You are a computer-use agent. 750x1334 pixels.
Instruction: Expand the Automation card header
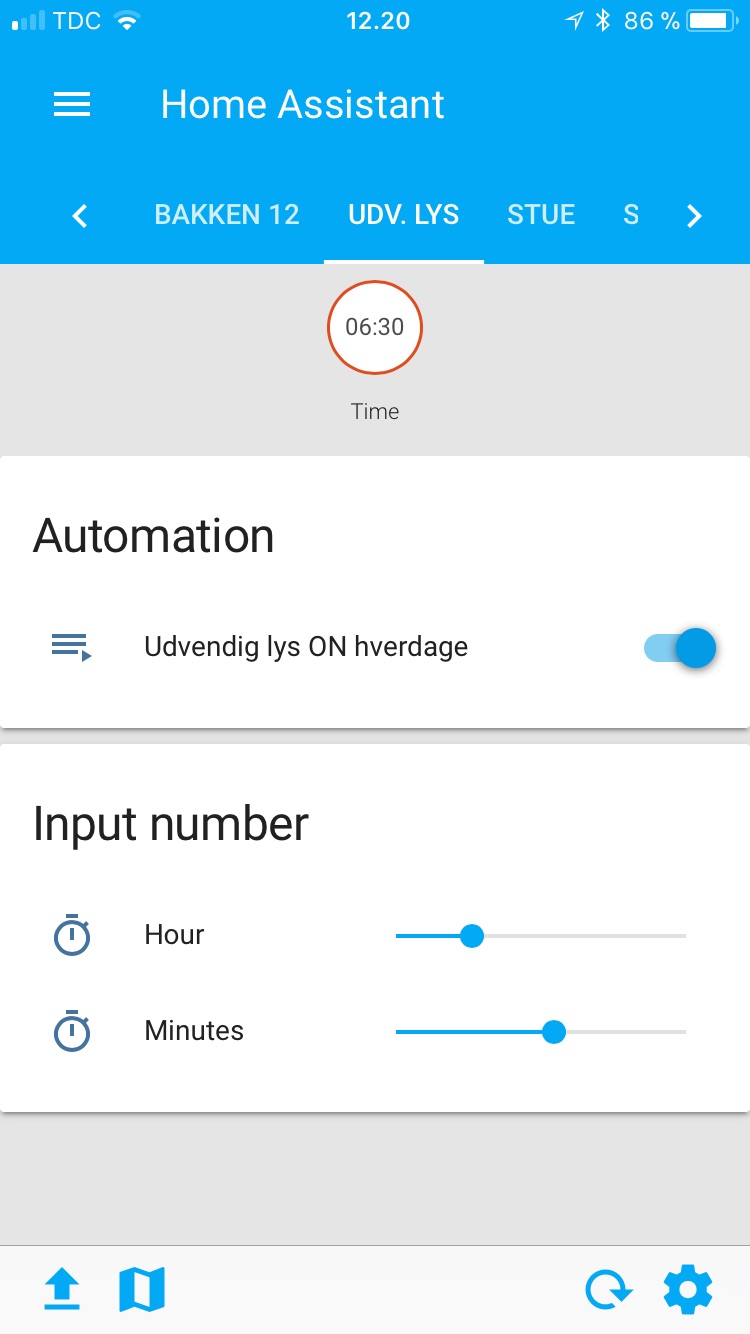tap(153, 536)
